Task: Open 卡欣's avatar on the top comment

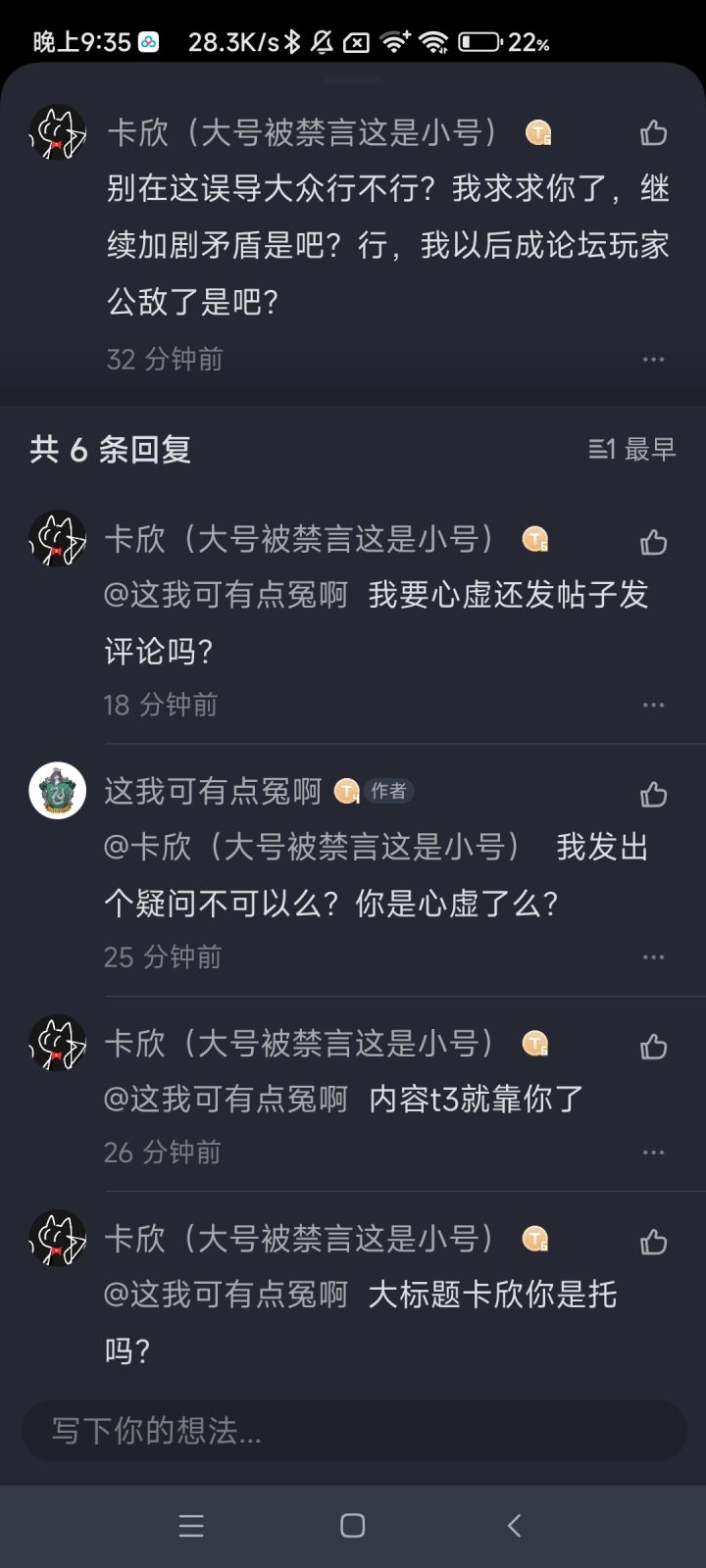Action: (58, 132)
